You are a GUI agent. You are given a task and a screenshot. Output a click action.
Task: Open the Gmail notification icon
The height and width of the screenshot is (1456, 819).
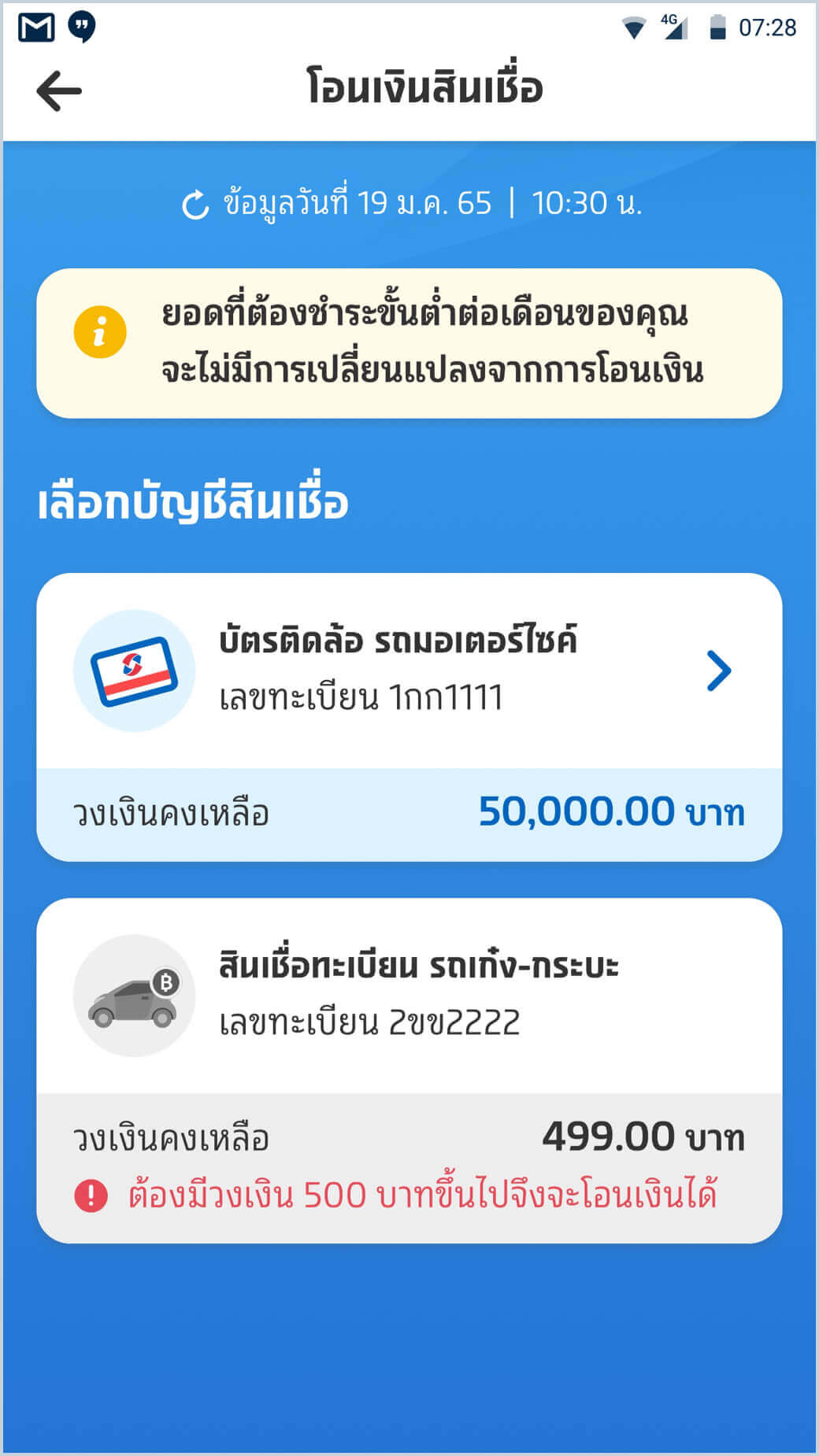pos(35,28)
